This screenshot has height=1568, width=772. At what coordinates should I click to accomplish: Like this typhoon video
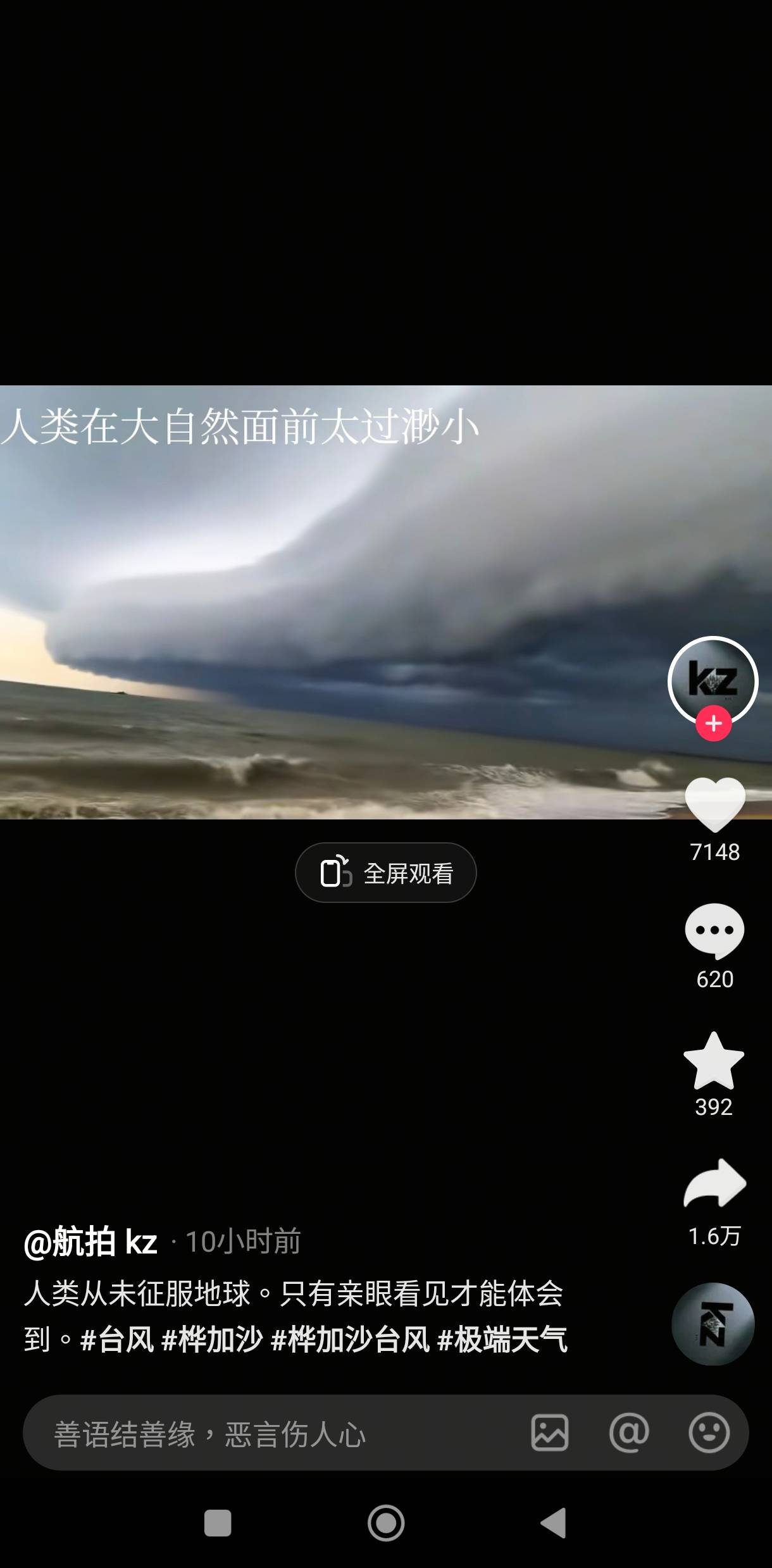pyautogui.click(x=714, y=804)
